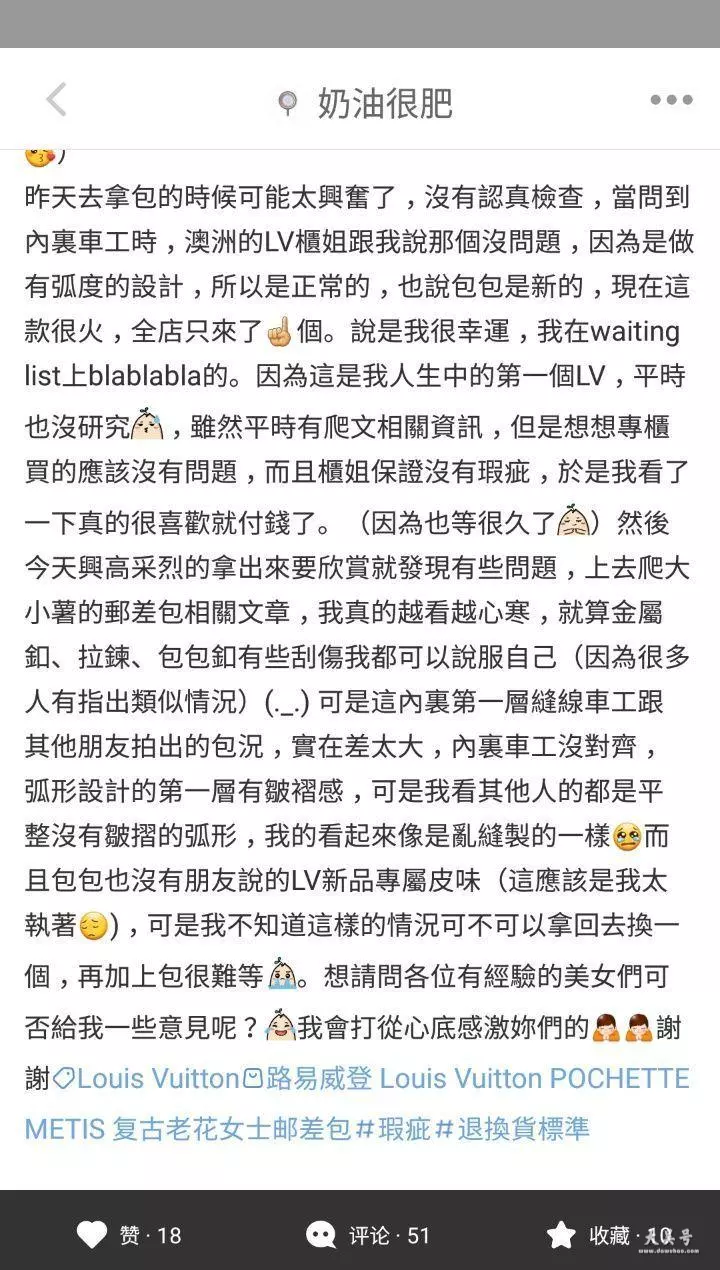Viewport: 720px width, 1270px height.
Task: Open the Louis Vuitton brand tag
Action: coord(146,1079)
